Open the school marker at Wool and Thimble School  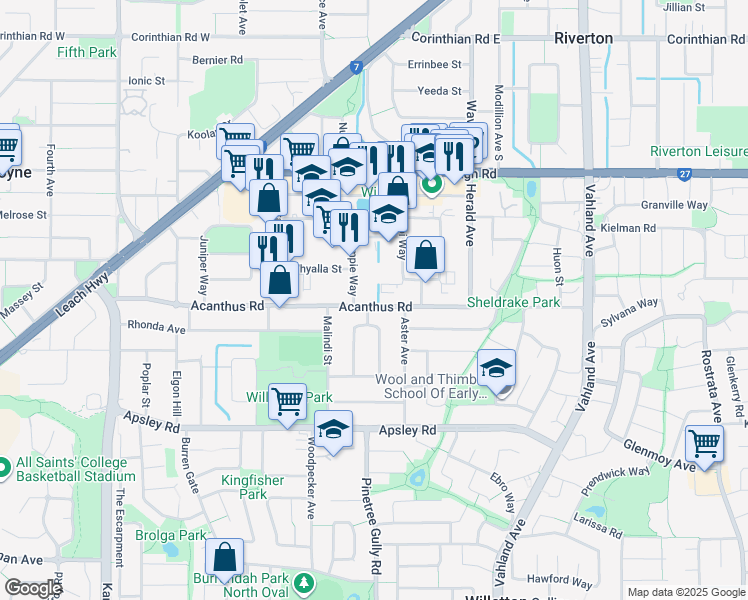pos(496,370)
